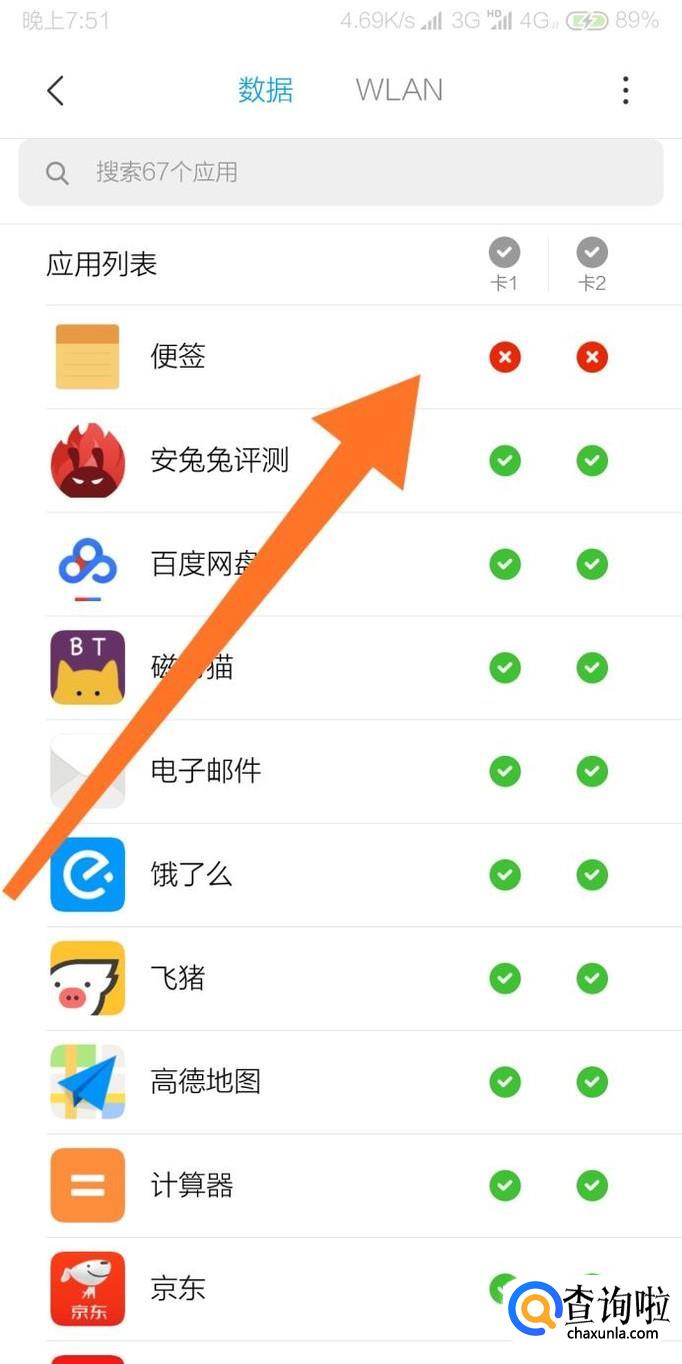Go back using the top-left arrow

pos(56,90)
